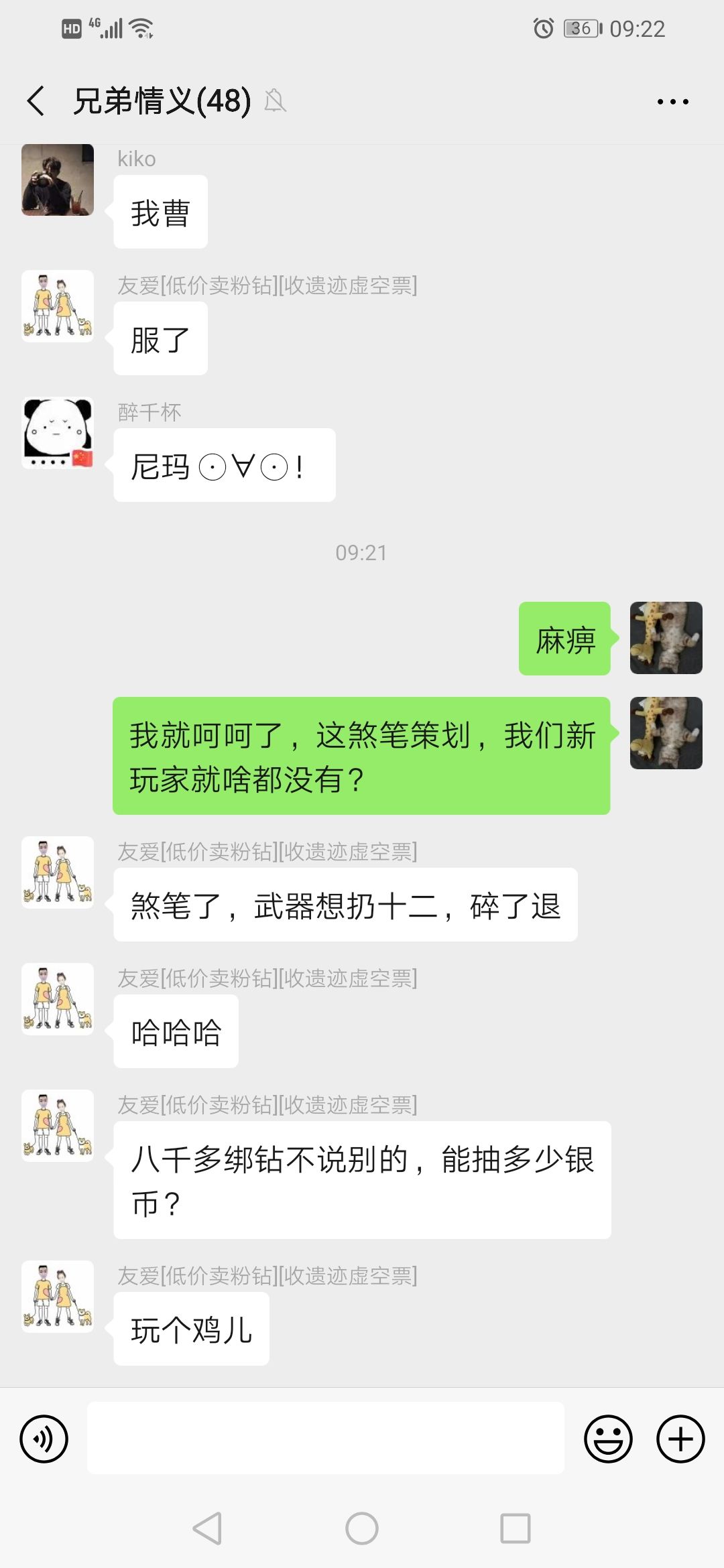Tap your own giraffe cat avatar
The image size is (724, 1568).
tap(665, 637)
